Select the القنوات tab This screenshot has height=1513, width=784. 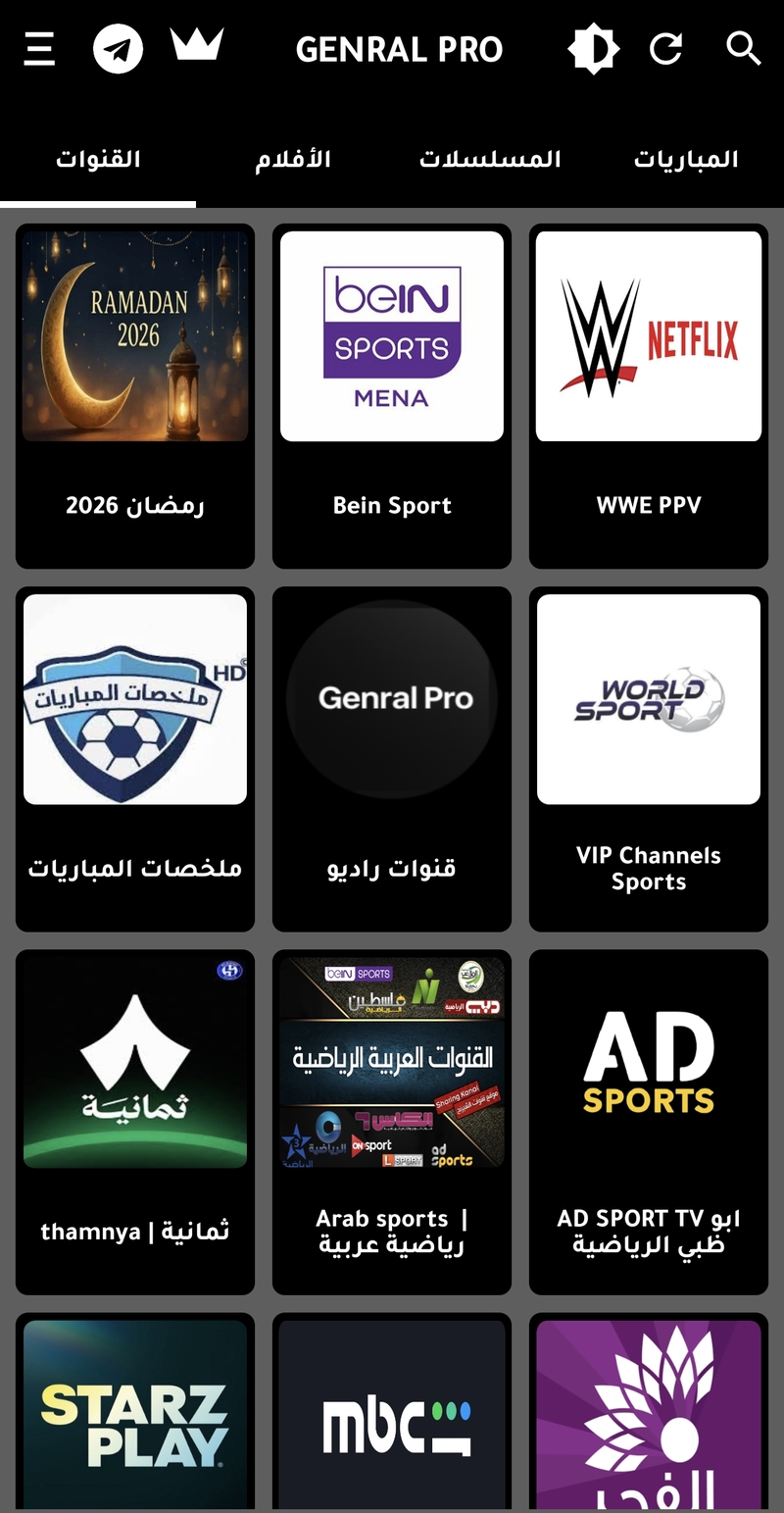pos(98,161)
